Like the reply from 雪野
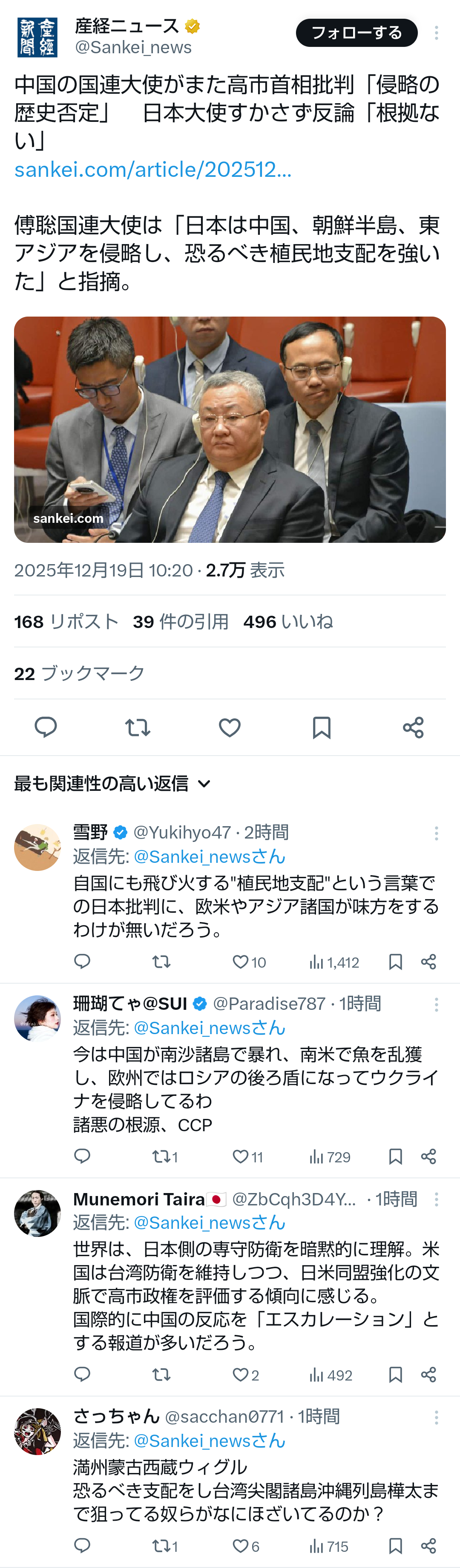Viewport: 460px width, 1568px height. [x=241, y=962]
